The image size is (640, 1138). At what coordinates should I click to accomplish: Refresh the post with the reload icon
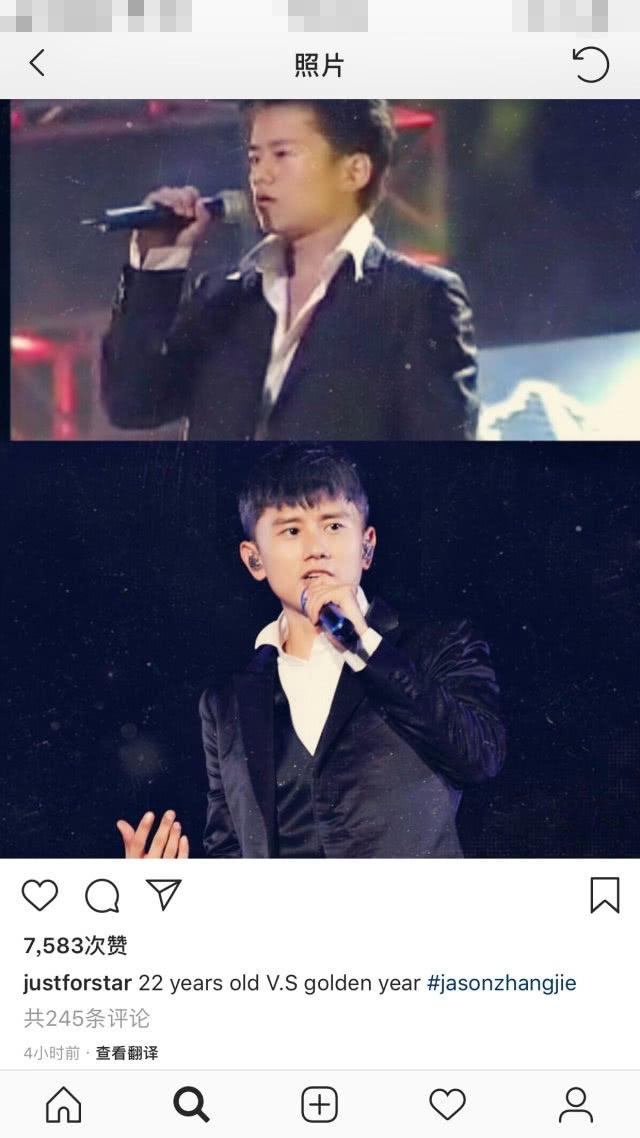click(x=591, y=65)
